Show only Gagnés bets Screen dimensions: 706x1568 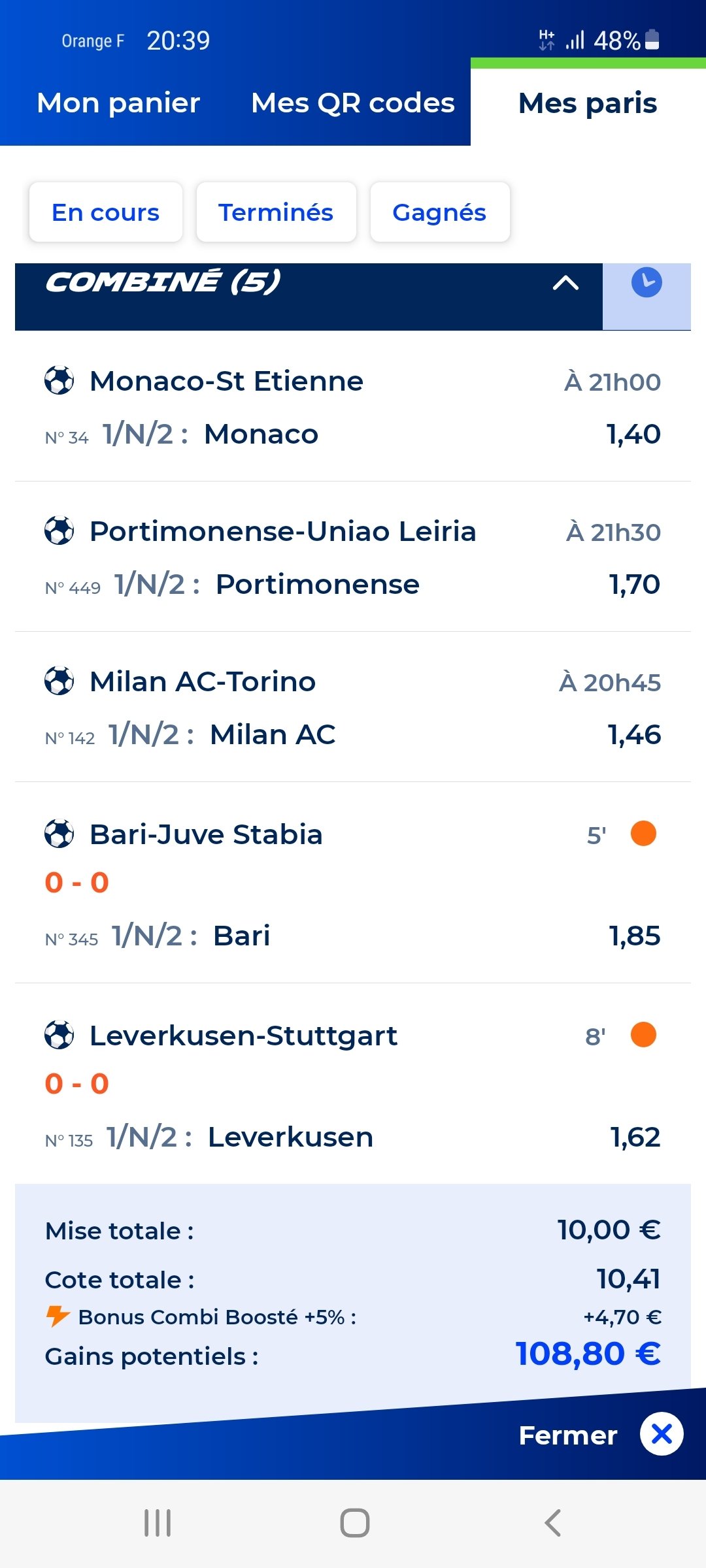[x=439, y=212]
